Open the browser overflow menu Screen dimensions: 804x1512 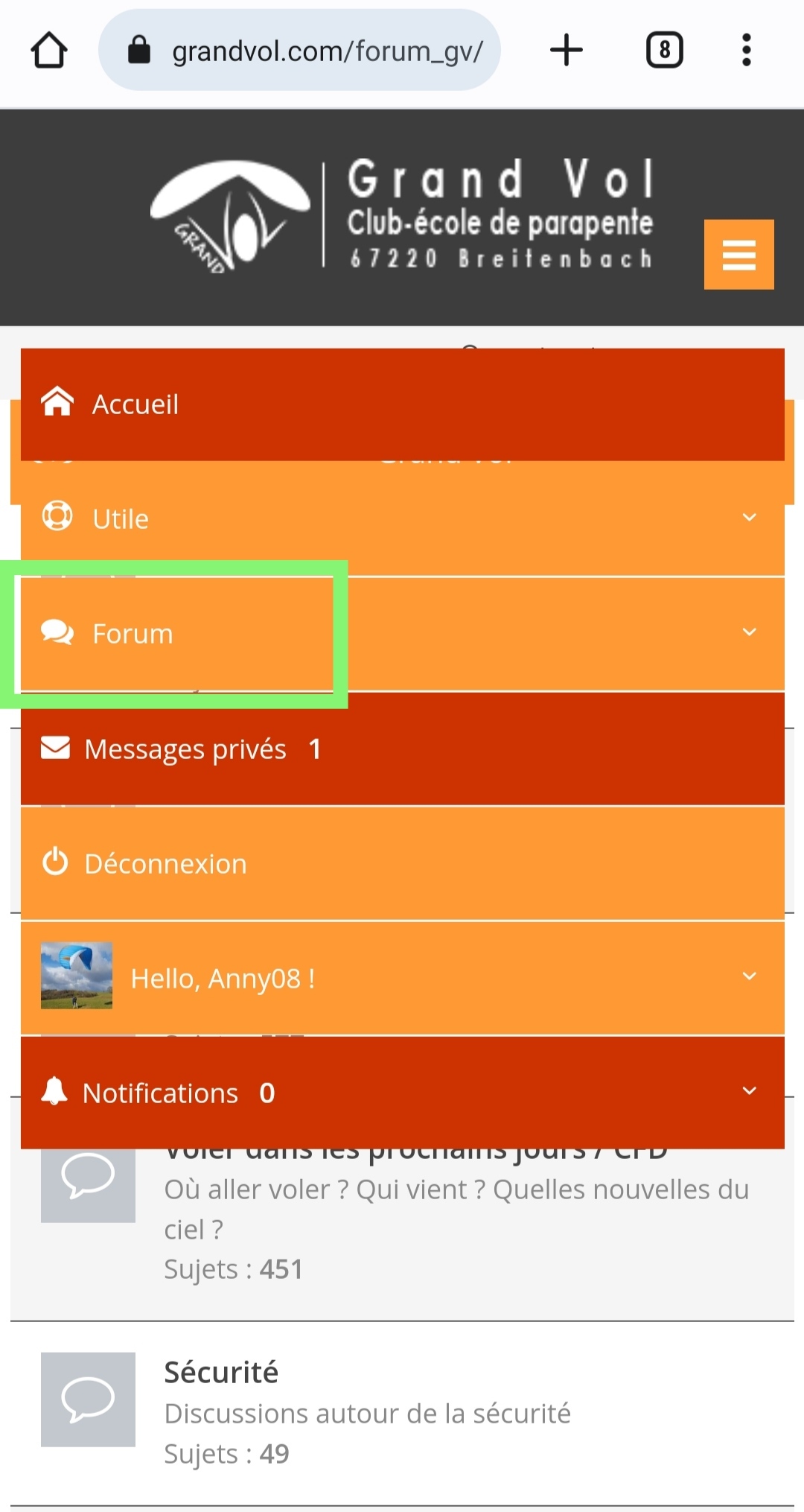(746, 51)
